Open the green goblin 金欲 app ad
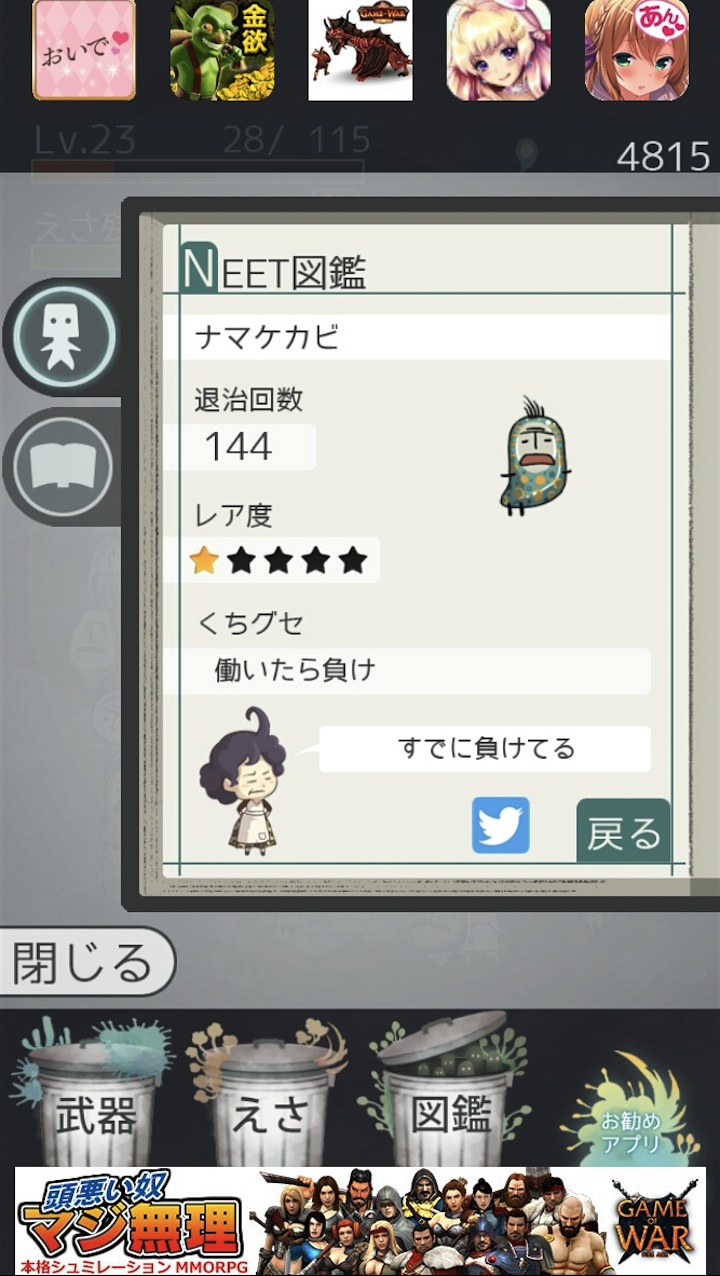The width and height of the screenshot is (720, 1276). 222,50
